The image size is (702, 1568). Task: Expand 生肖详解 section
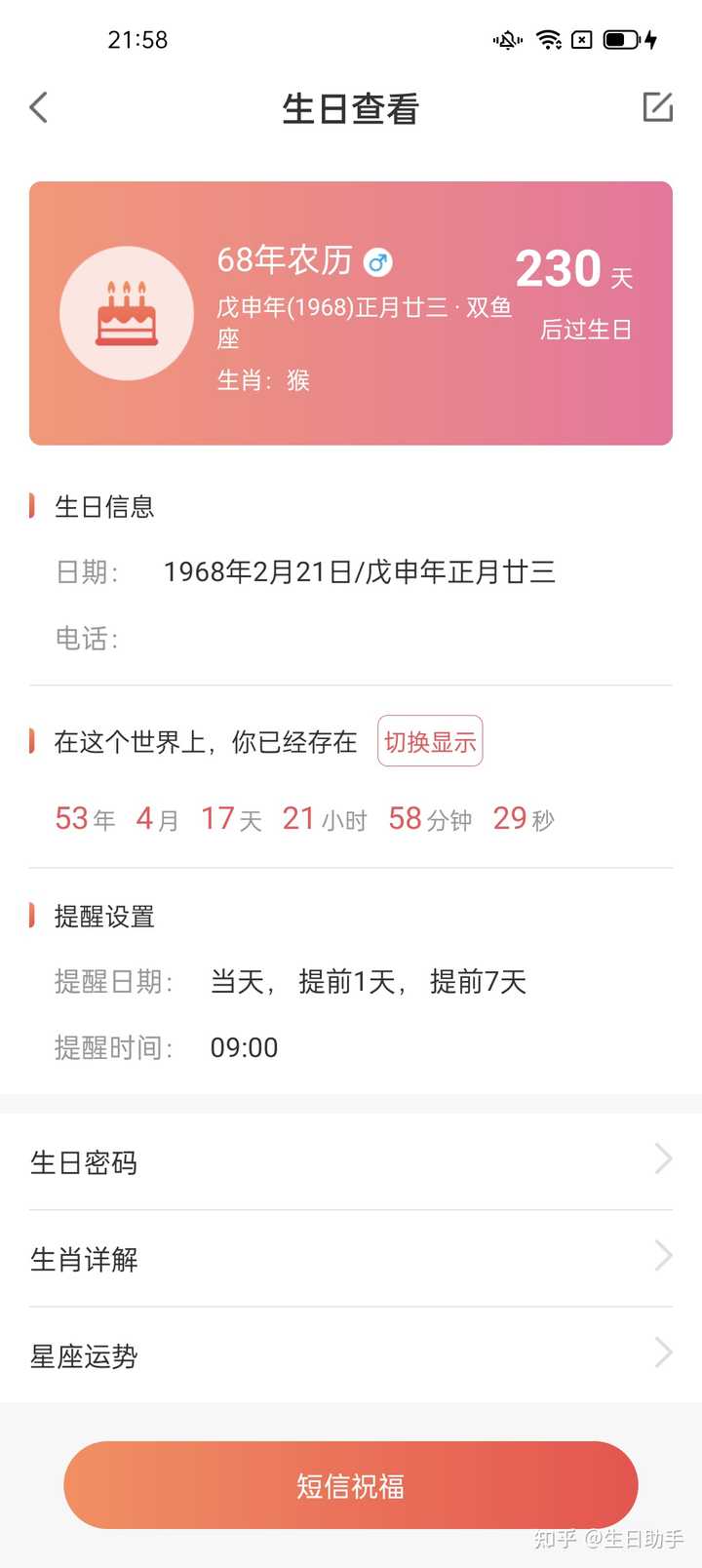(351, 1258)
